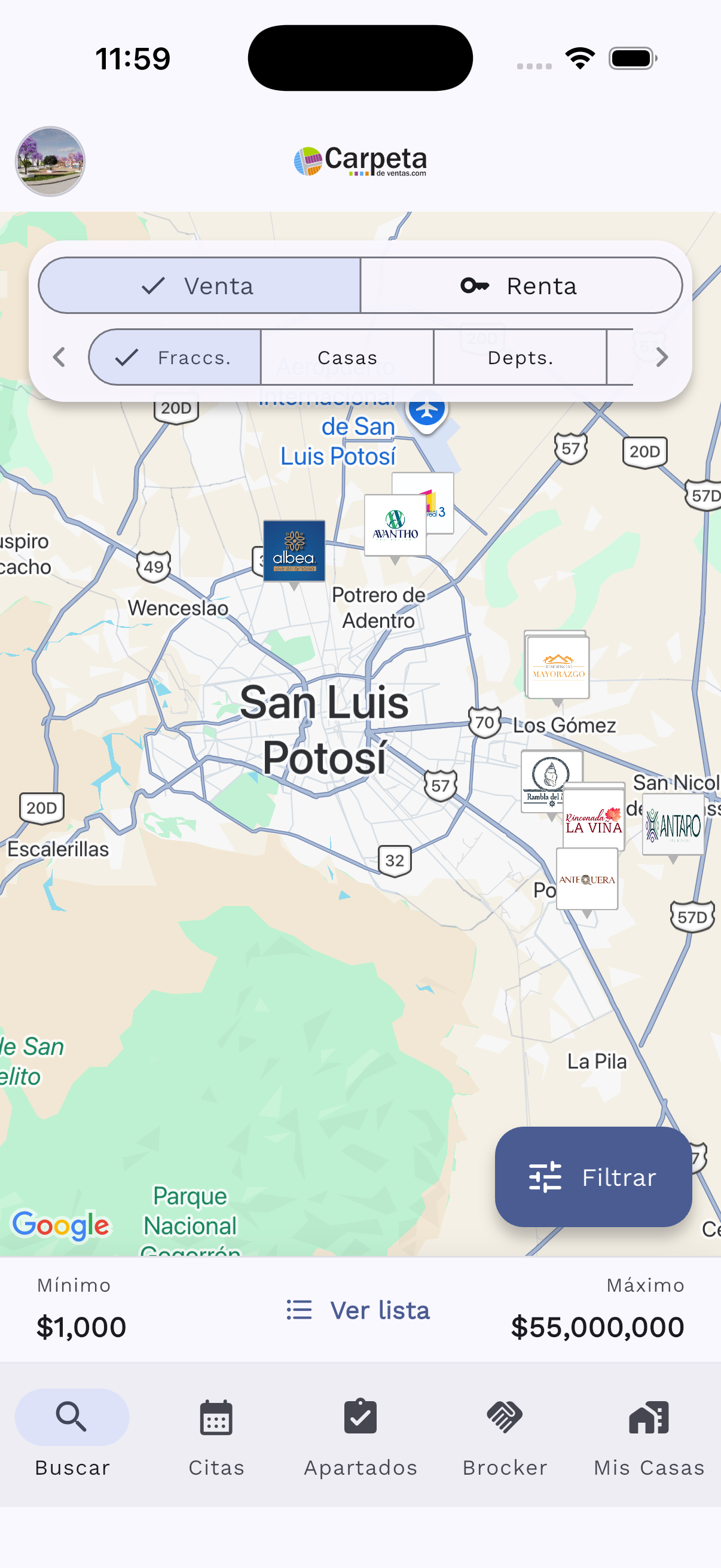721x1568 pixels.
Task: Filter by Depts.
Action: click(520, 357)
